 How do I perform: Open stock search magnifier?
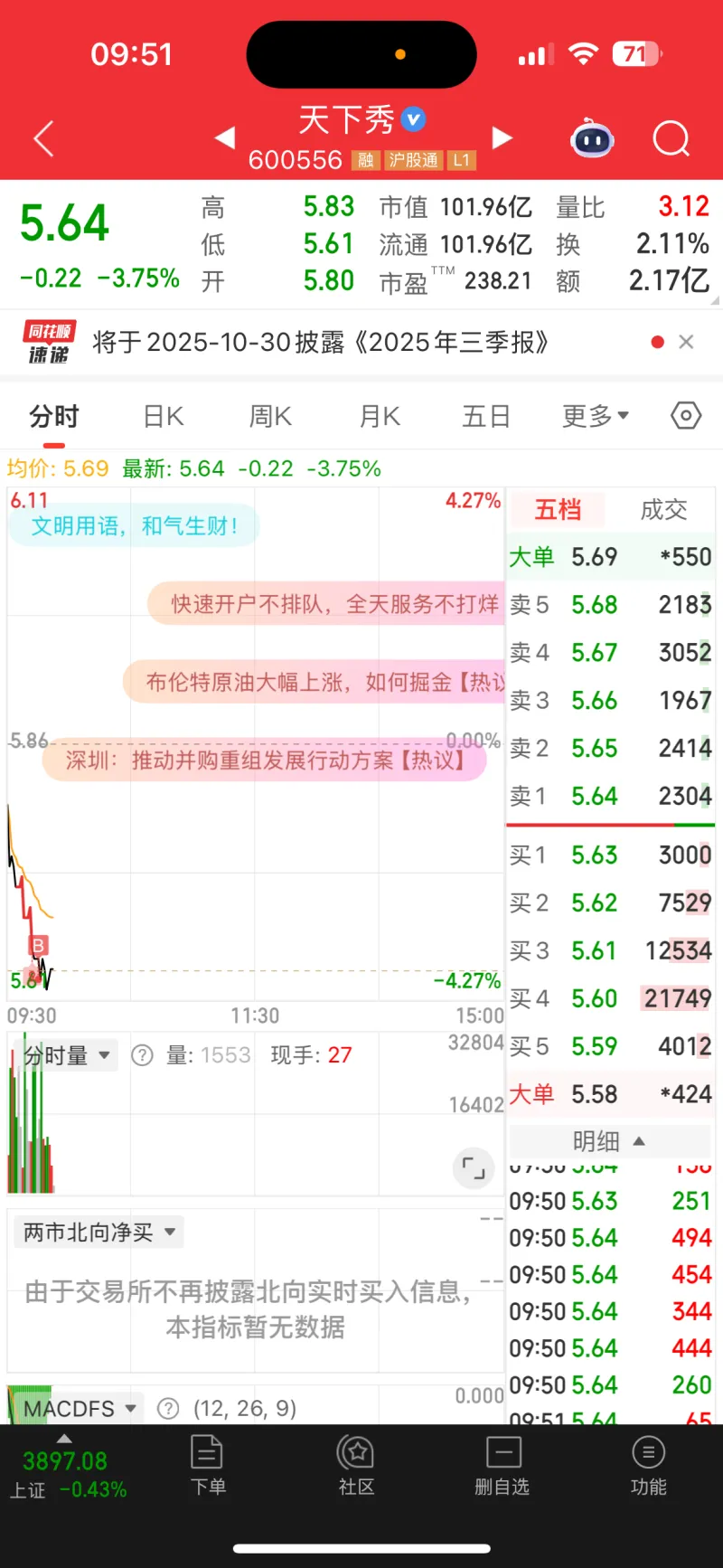(x=671, y=138)
